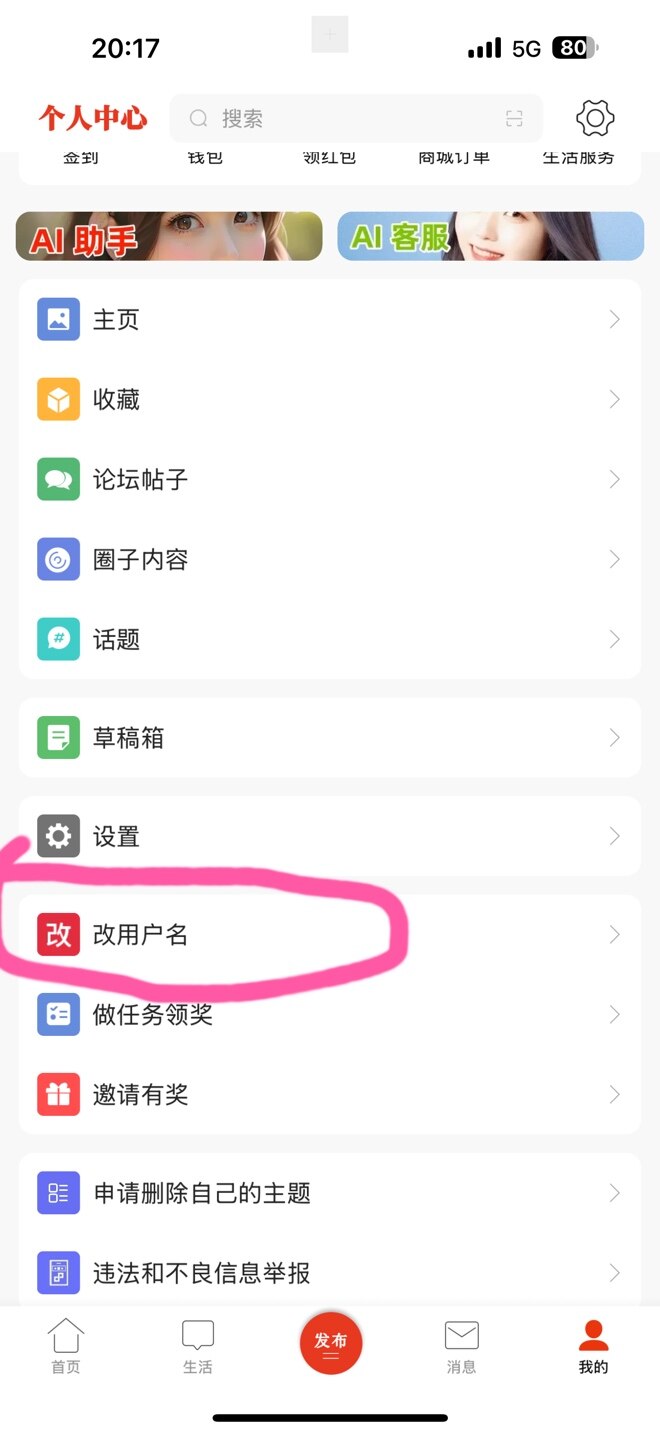This screenshot has width=660, height=1434.
Task: Tap the red 发布 publish button
Action: (x=331, y=1344)
